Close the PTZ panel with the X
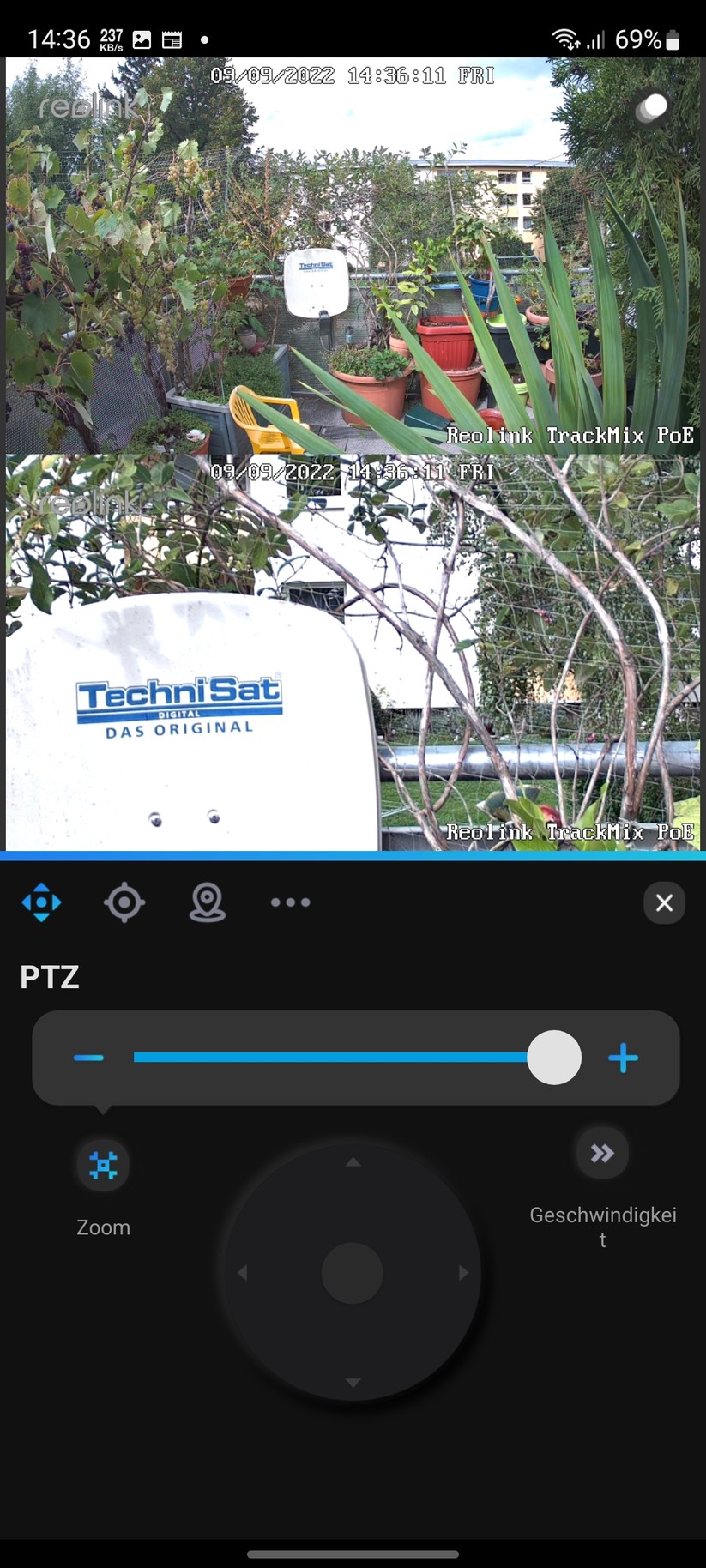The height and width of the screenshot is (1568, 706). click(664, 902)
